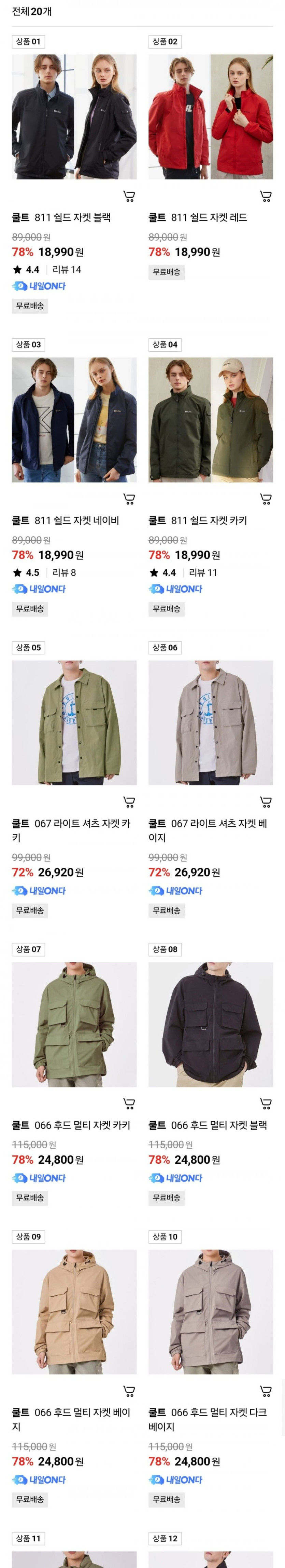Add 811 쉴드 자켓 네이비 to cart
This screenshot has width=285, height=1568.
click(x=129, y=499)
